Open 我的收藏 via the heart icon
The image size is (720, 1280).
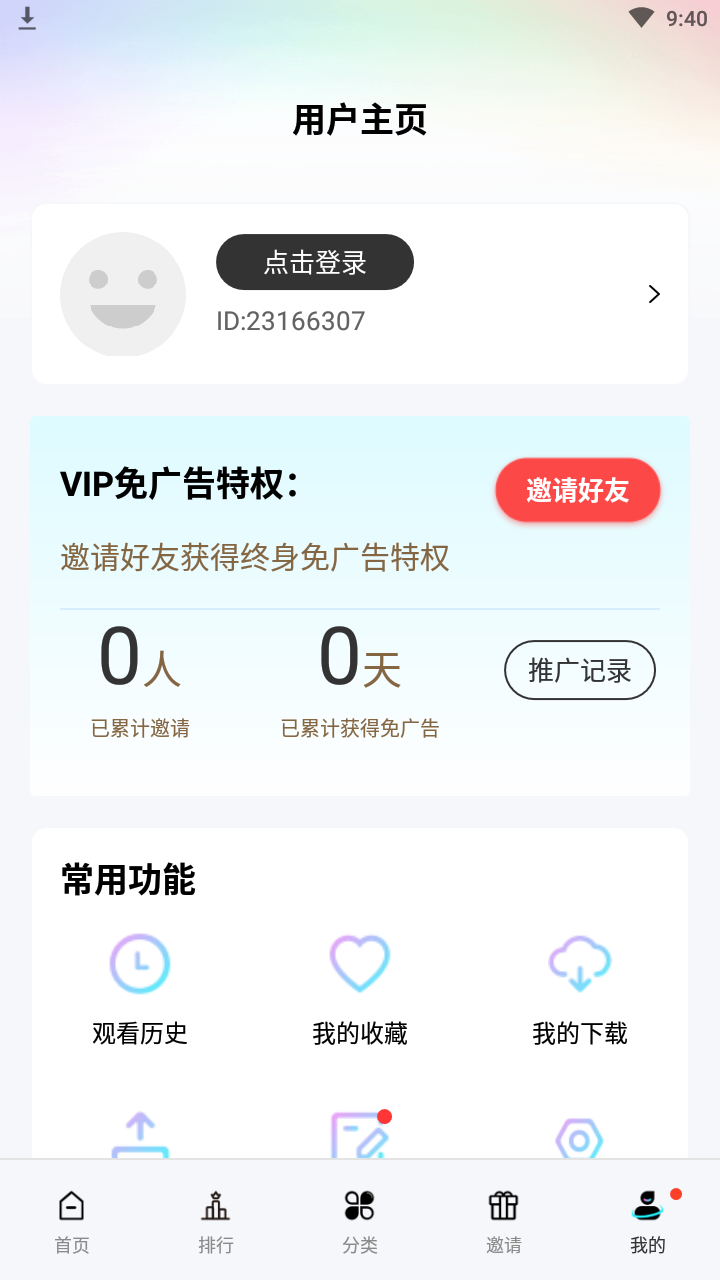pos(360,963)
